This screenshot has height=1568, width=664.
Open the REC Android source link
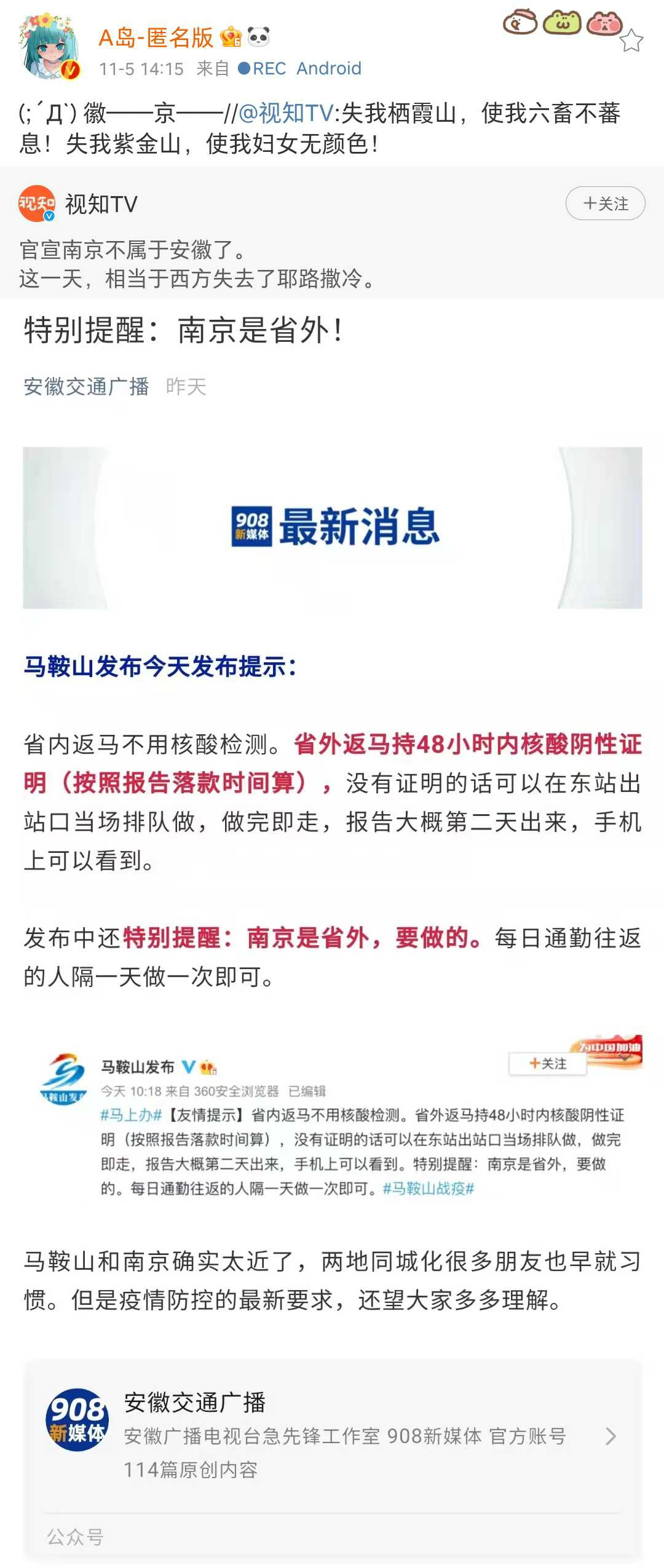point(300,68)
